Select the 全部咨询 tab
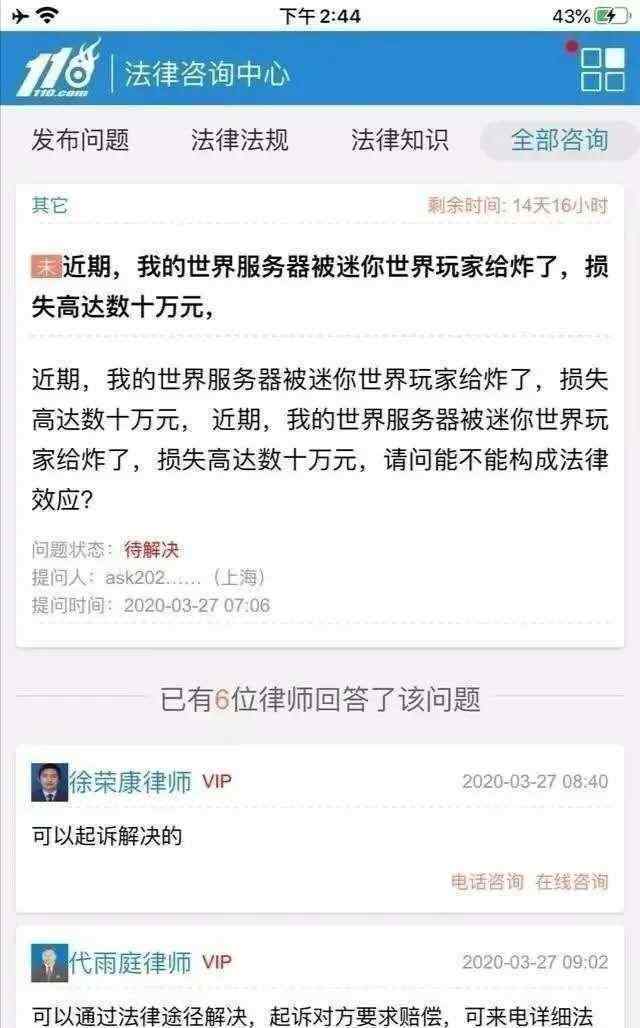640x1028 pixels. click(559, 140)
